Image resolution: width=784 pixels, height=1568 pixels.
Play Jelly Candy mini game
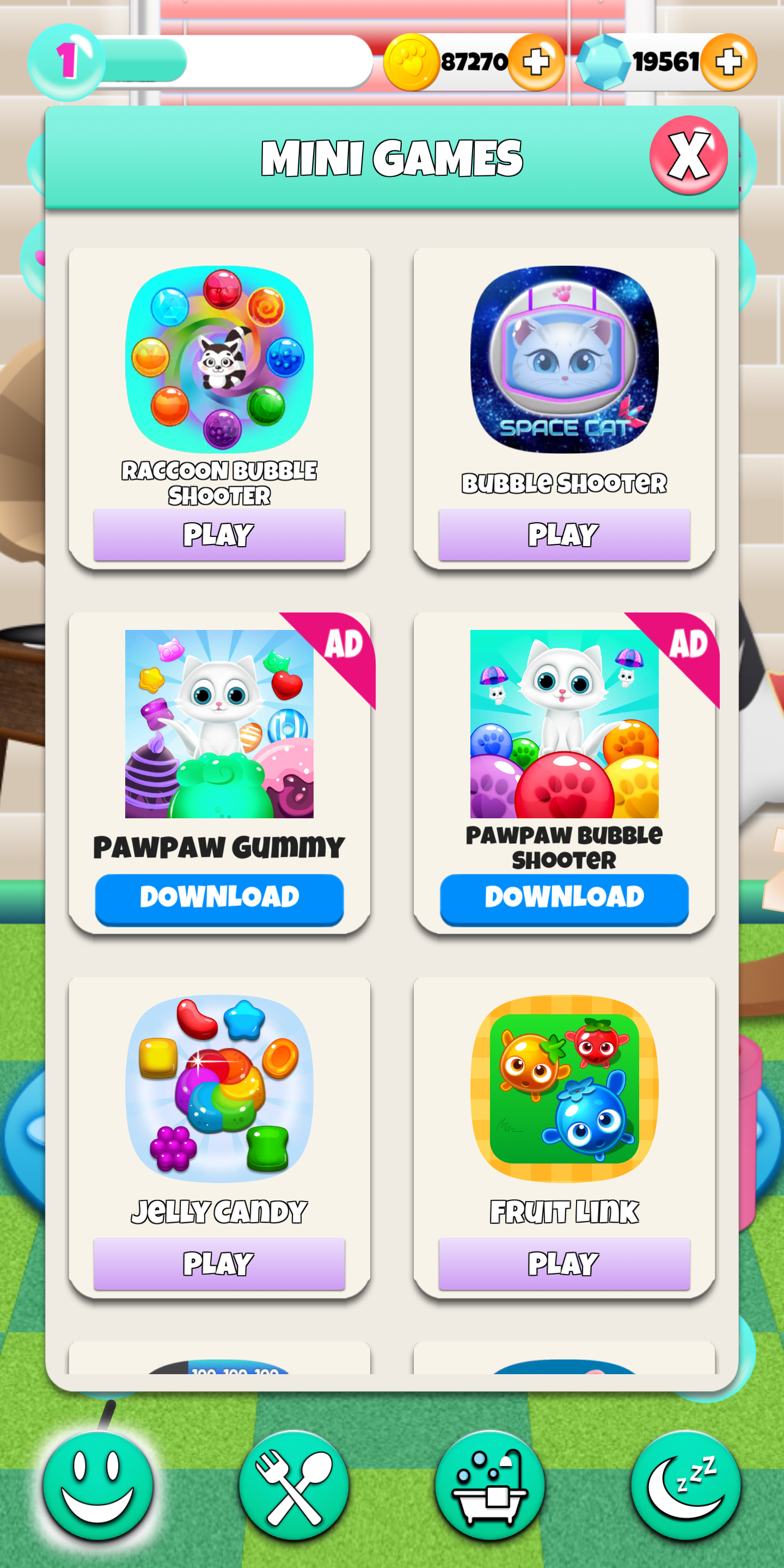coord(219,1263)
